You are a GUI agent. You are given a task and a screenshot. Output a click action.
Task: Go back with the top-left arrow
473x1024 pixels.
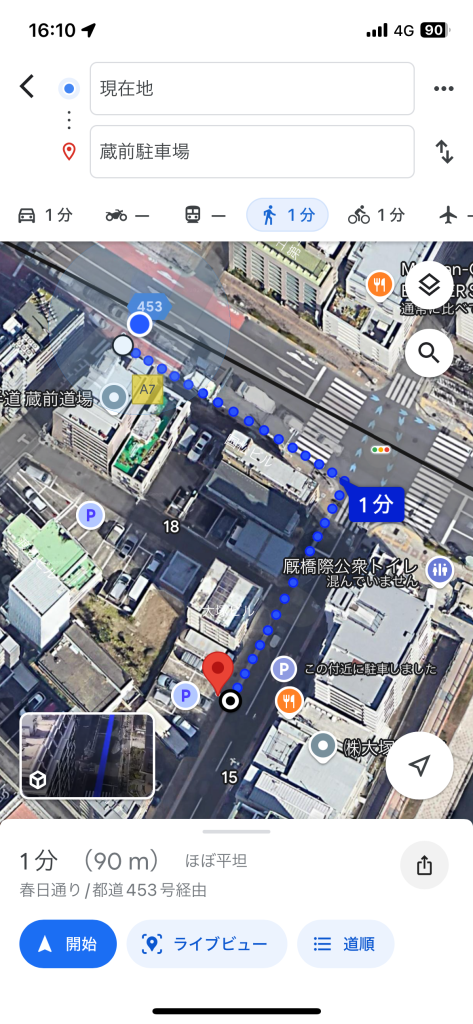coord(27,87)
